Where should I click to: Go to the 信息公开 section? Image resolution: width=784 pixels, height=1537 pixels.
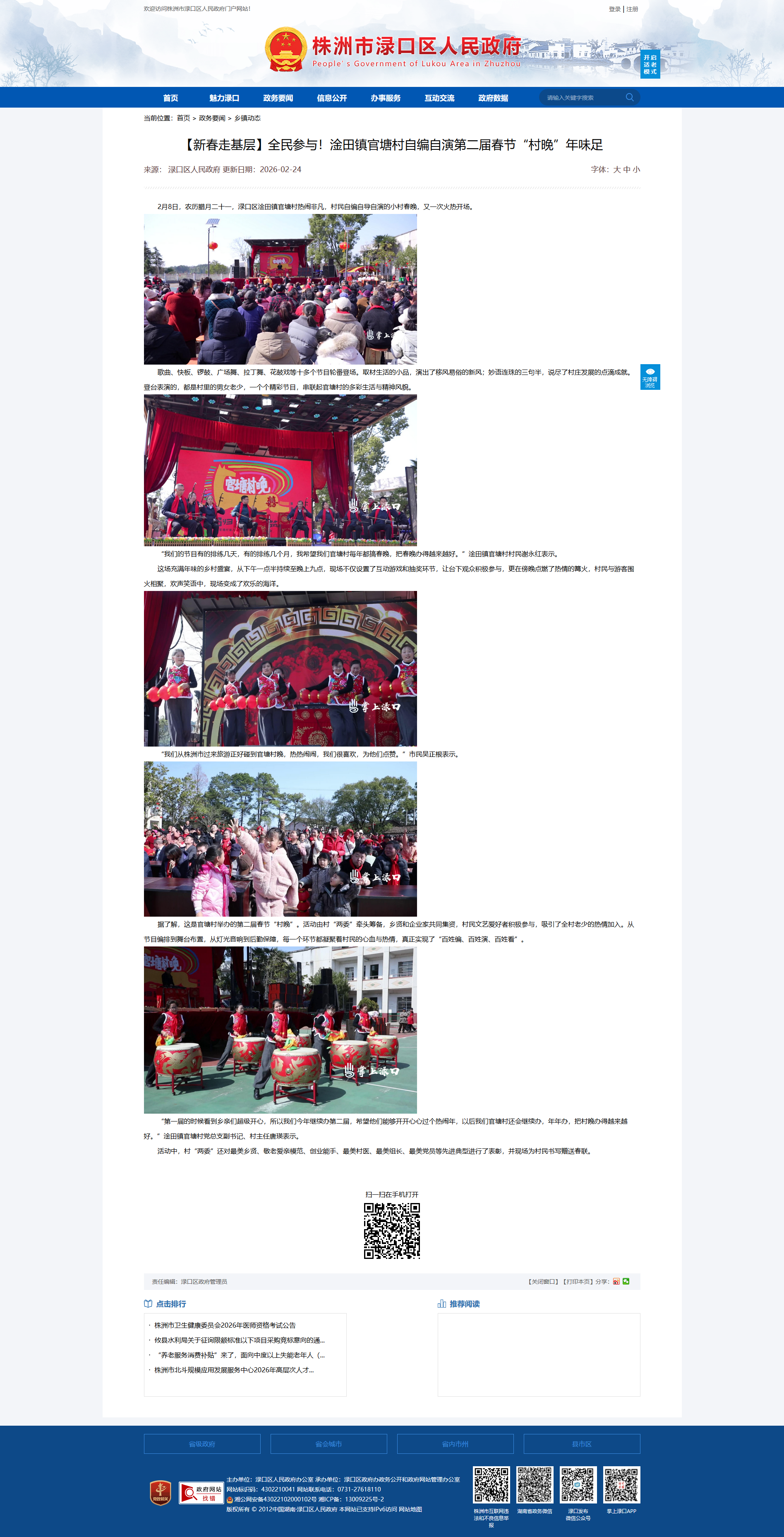point(332,98)
